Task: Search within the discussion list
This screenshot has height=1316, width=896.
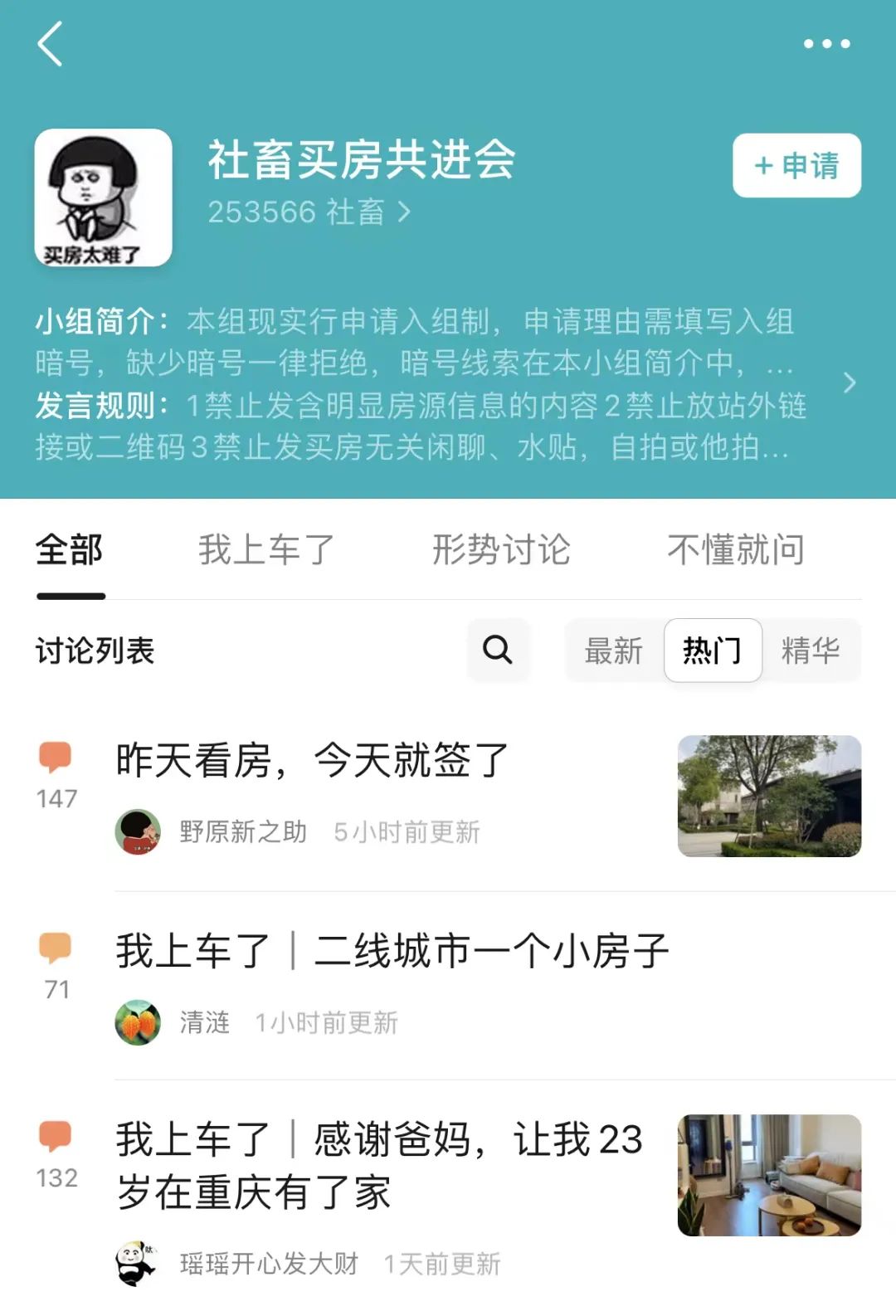Action: pos(498,650)
